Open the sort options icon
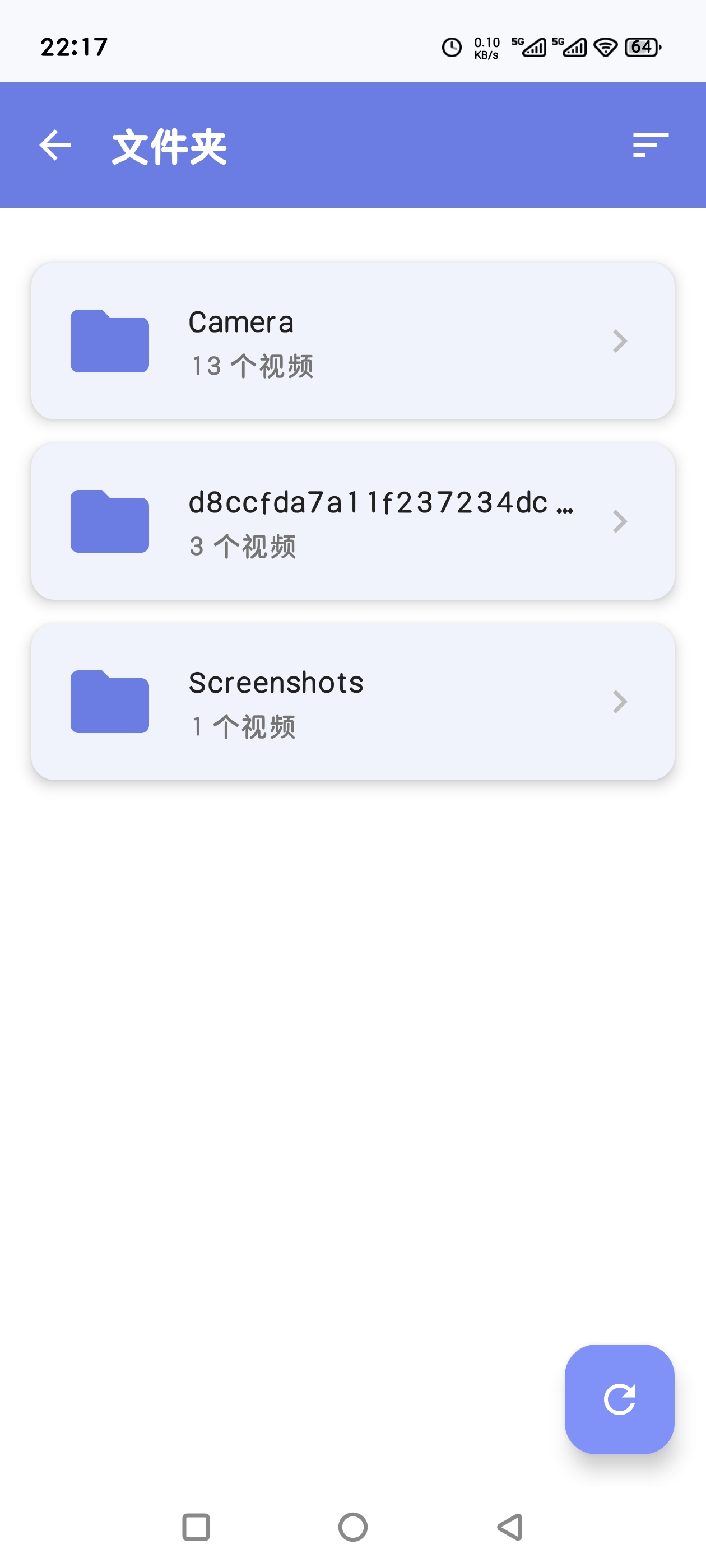The height and width of the screenshot is (1568, 706). (650, 146)
